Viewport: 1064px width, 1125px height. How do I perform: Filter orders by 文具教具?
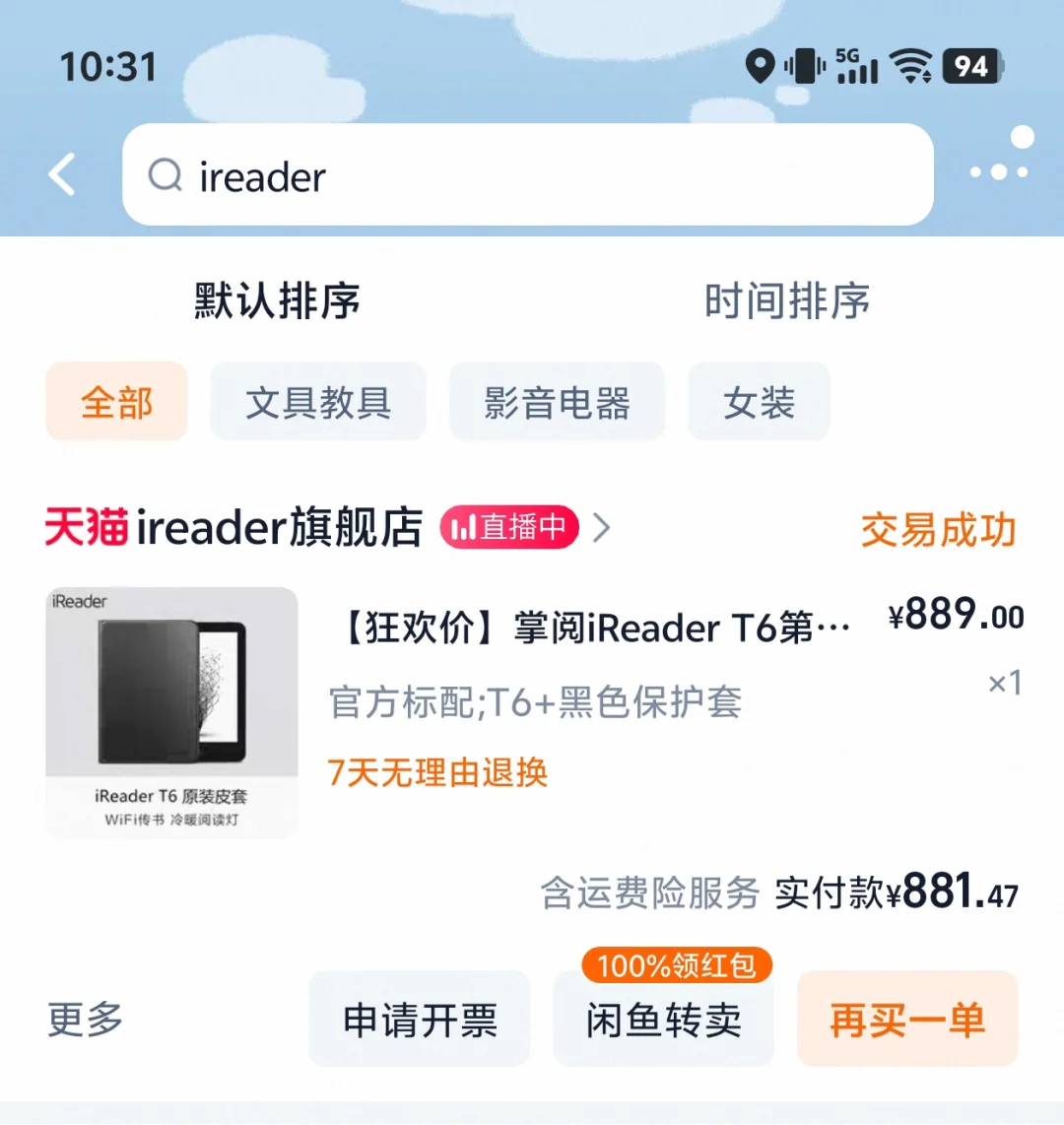[318, 402]
